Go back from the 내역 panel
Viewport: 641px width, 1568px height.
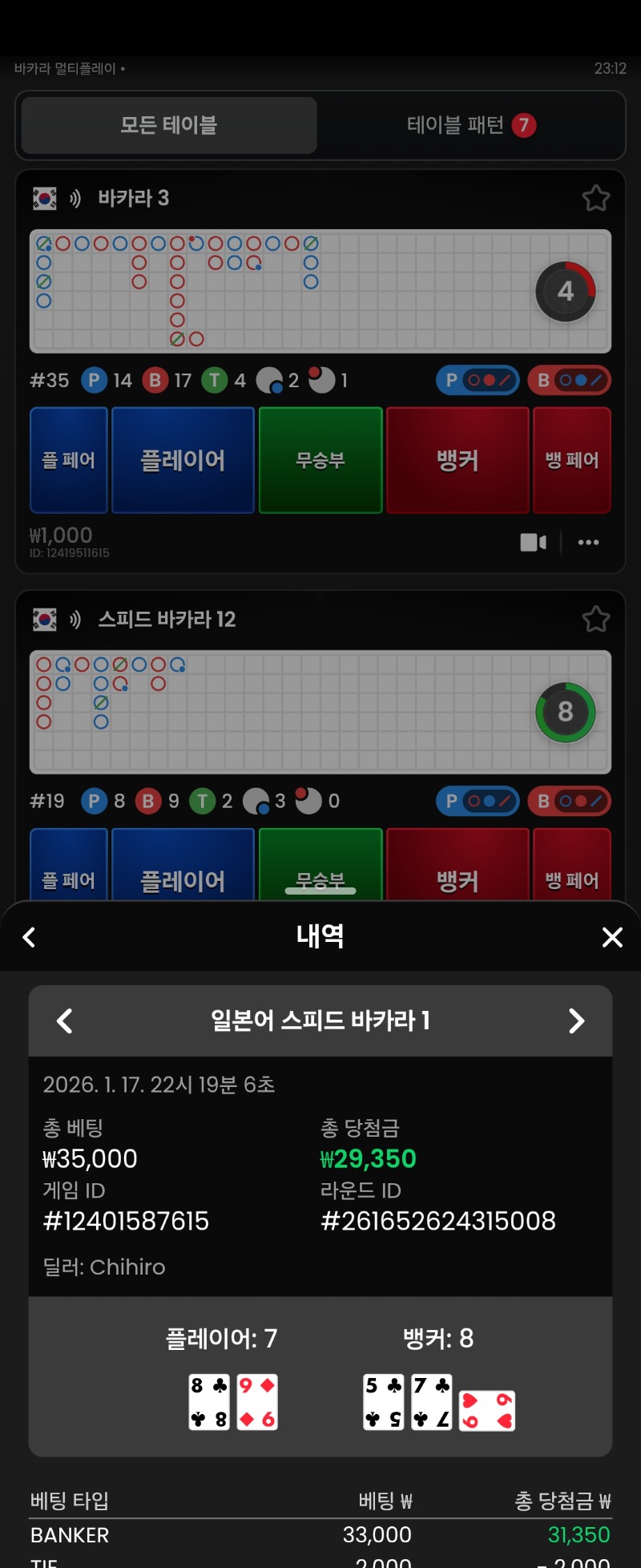pos(30,937)
